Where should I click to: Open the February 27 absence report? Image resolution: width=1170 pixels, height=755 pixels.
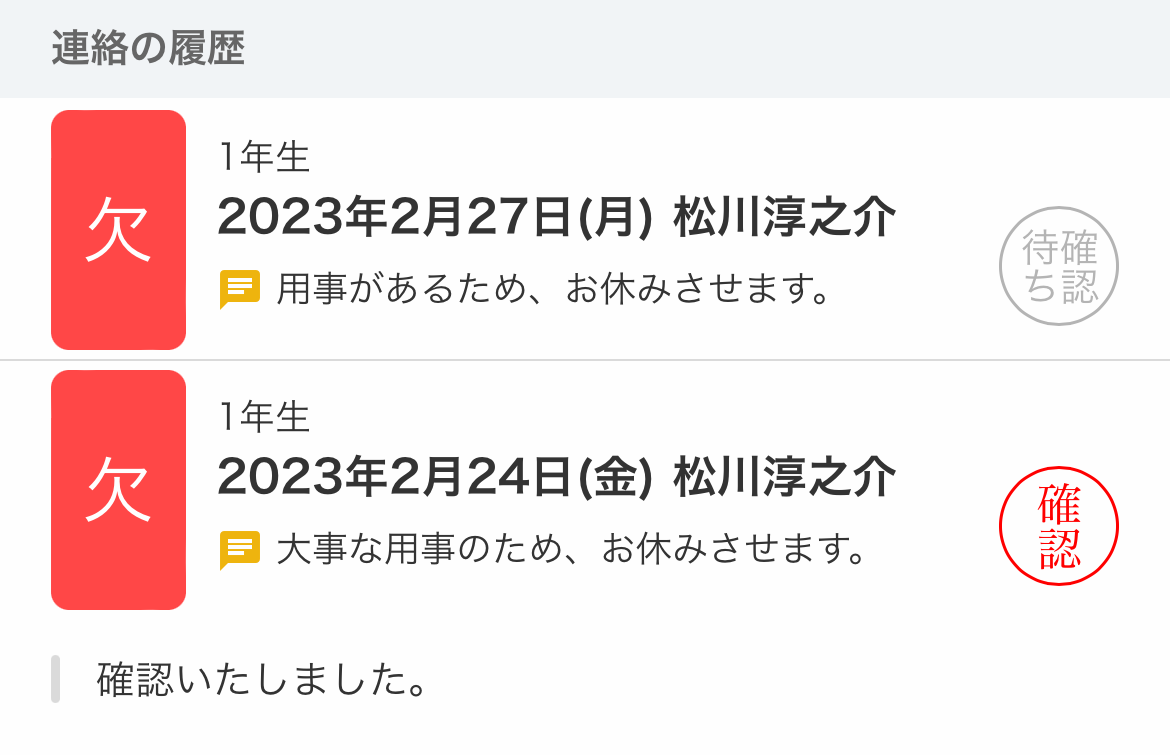[x=555, y=220]
